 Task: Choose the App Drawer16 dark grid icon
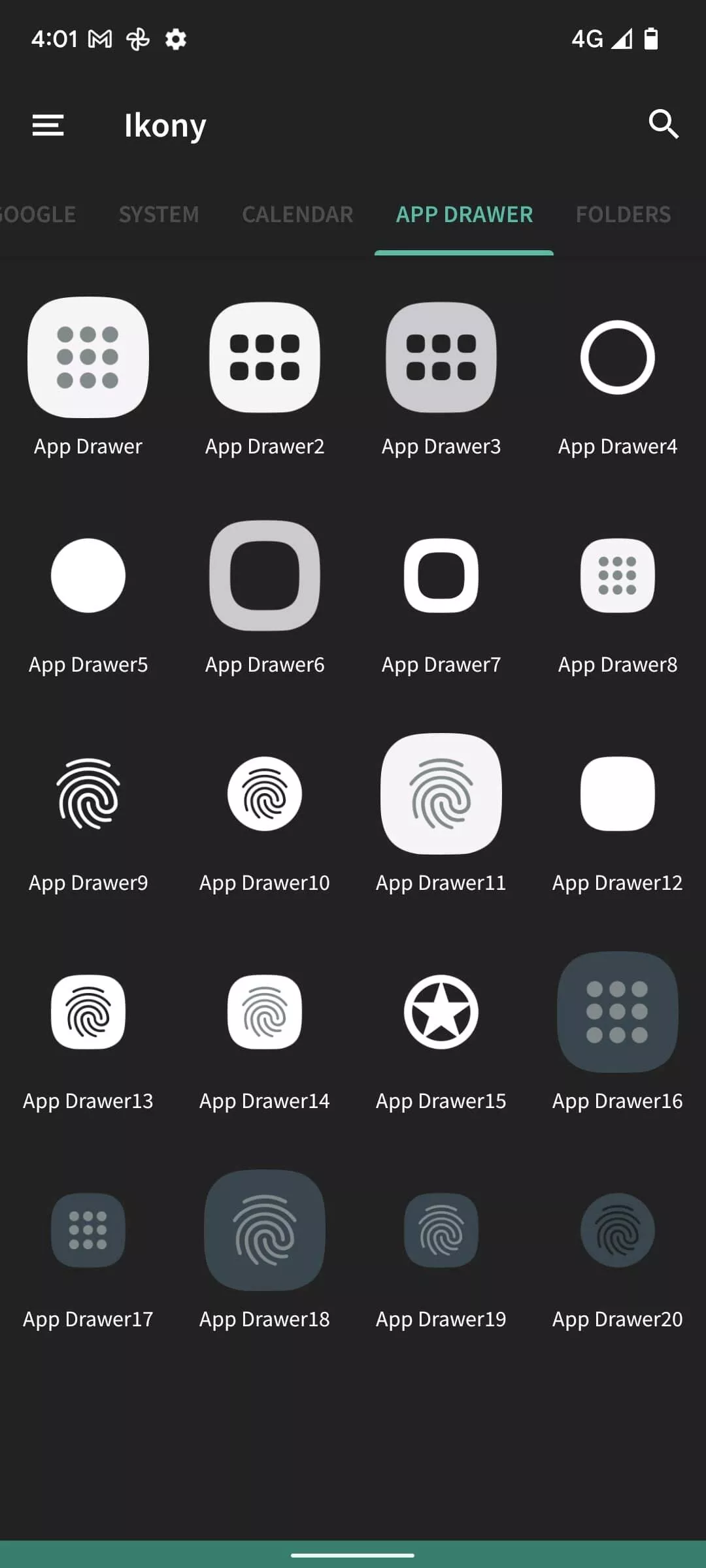coord(617,1012)
